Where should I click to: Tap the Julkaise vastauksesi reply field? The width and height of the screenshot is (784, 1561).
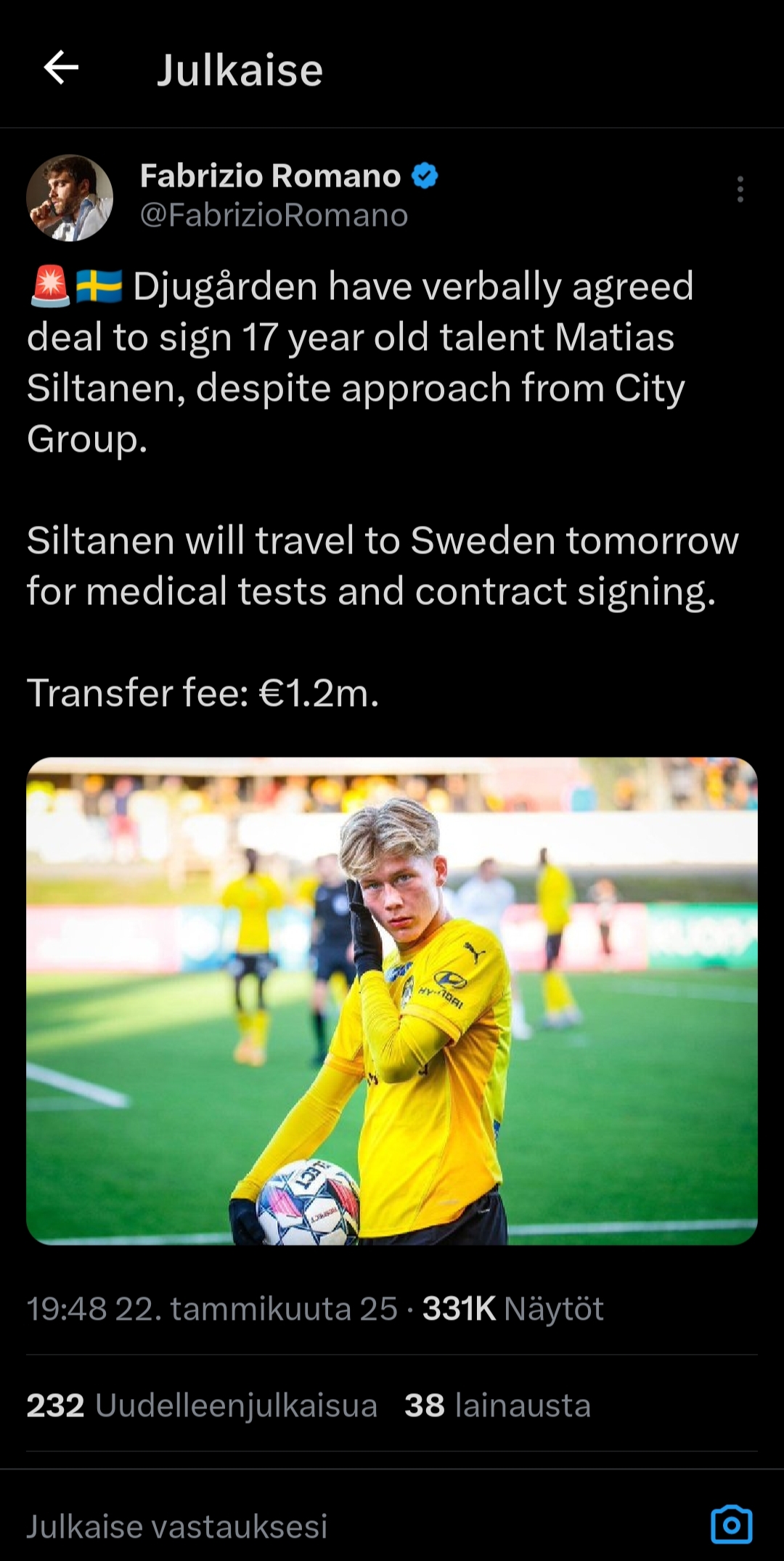coord(290,1525)
